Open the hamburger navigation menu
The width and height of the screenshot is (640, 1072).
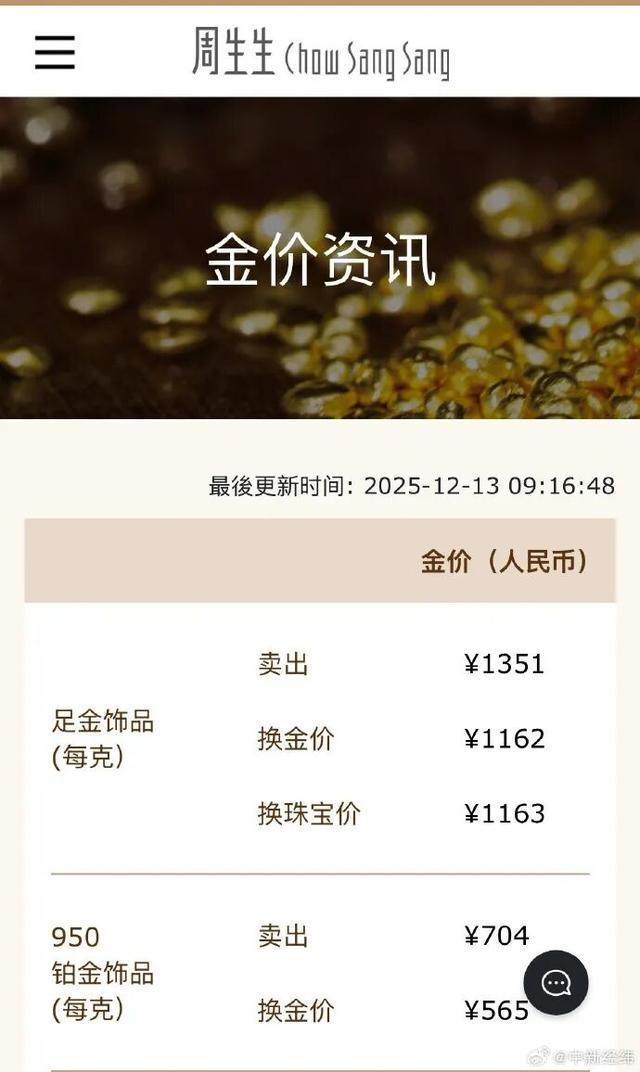55,51
